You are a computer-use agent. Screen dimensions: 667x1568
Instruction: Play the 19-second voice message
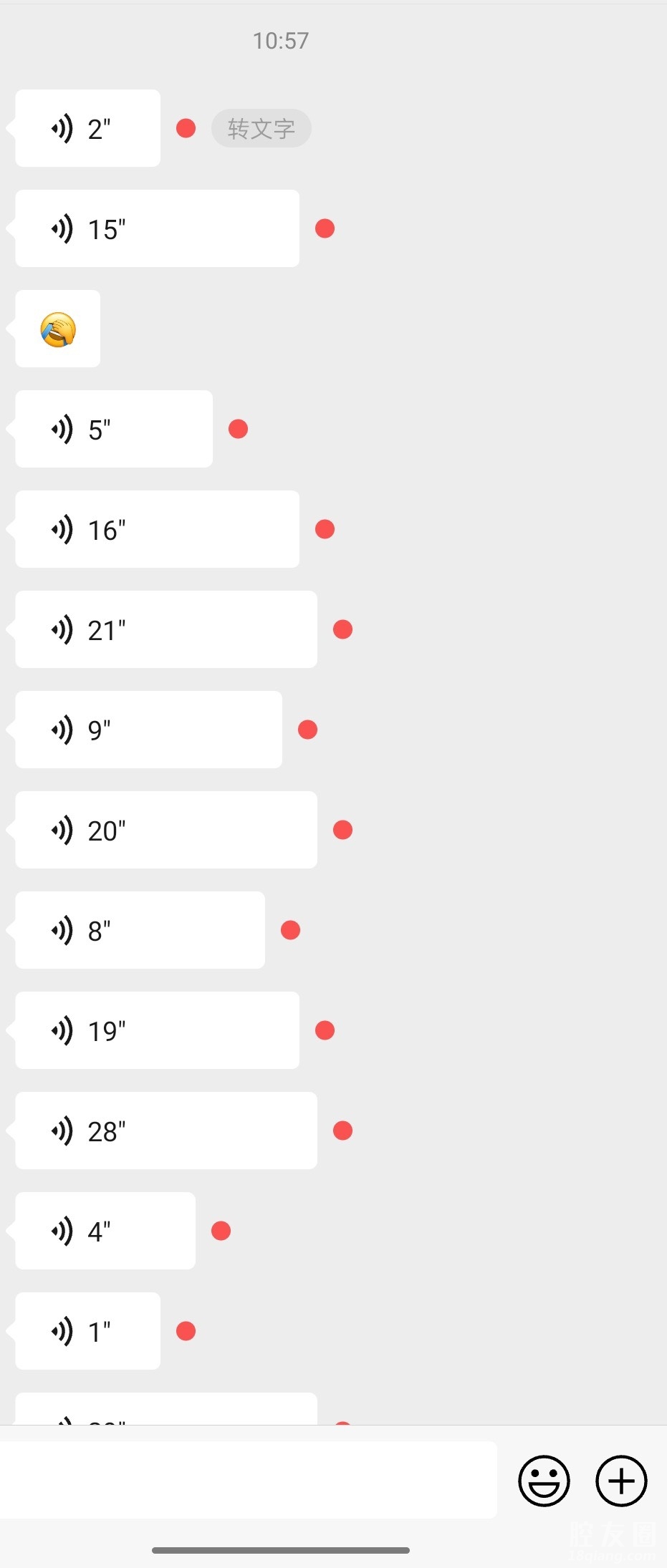[157, 1031]
